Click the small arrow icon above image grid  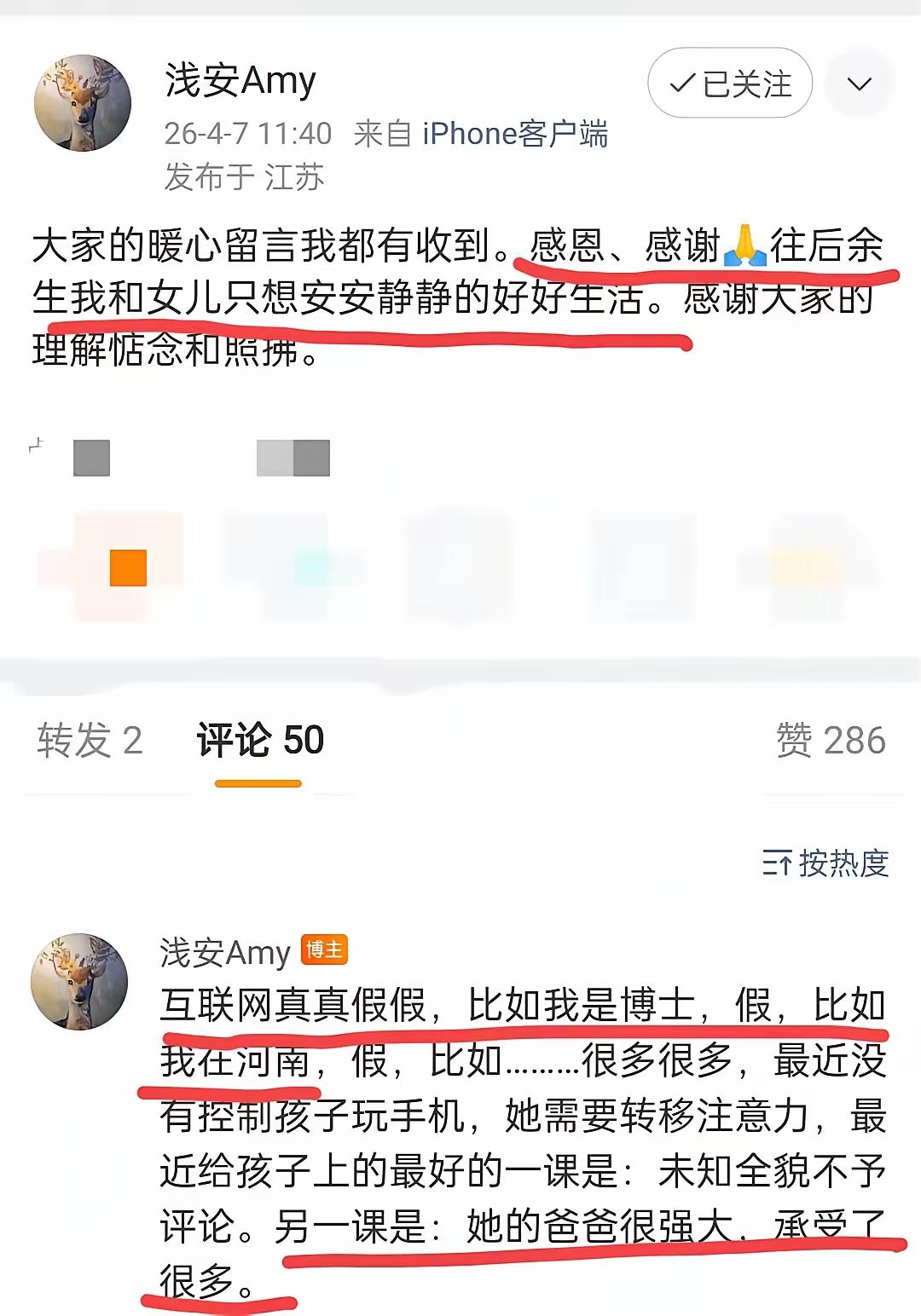(34, 444)
